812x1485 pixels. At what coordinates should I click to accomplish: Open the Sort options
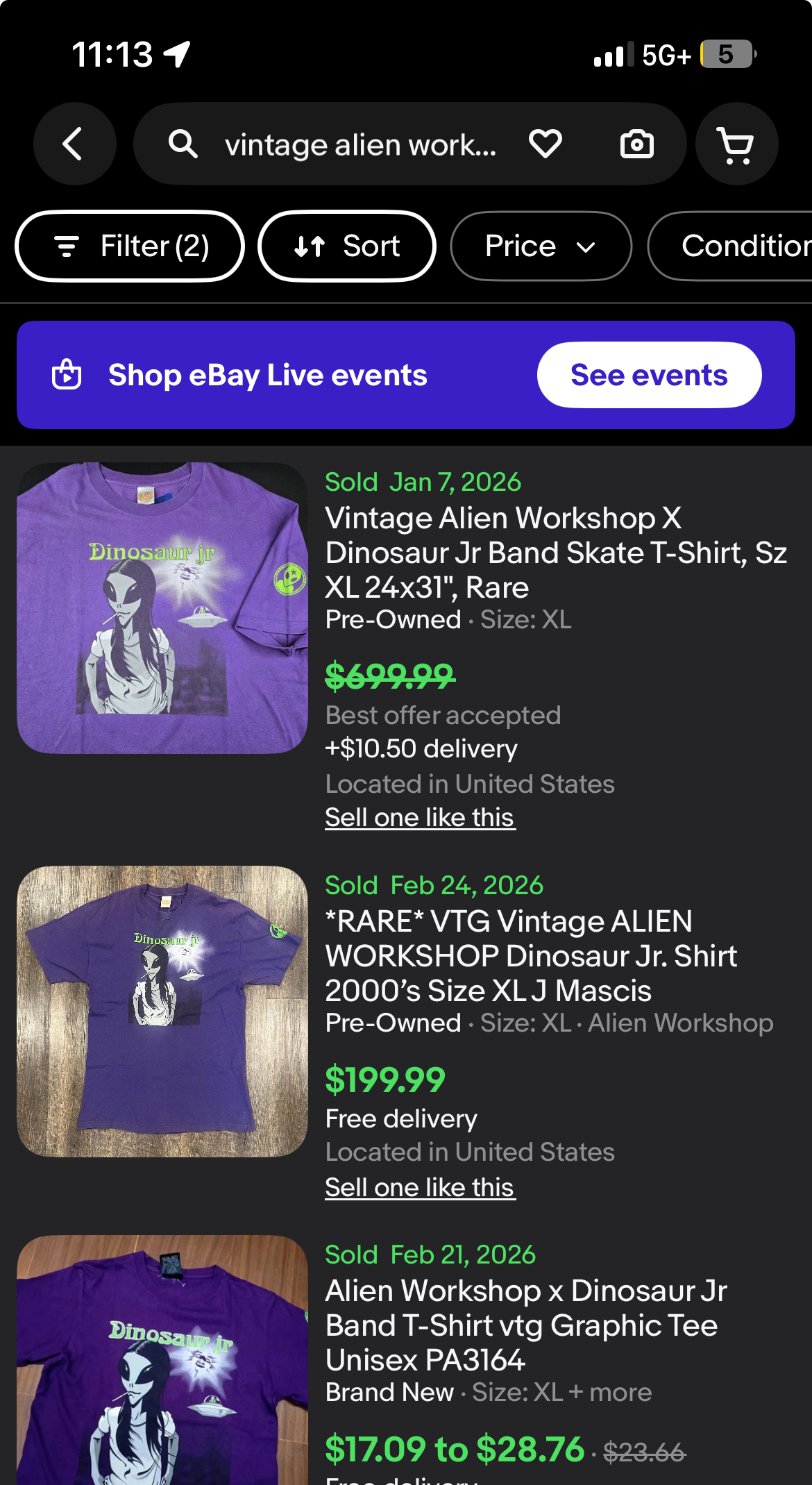[x=347, y=246]
